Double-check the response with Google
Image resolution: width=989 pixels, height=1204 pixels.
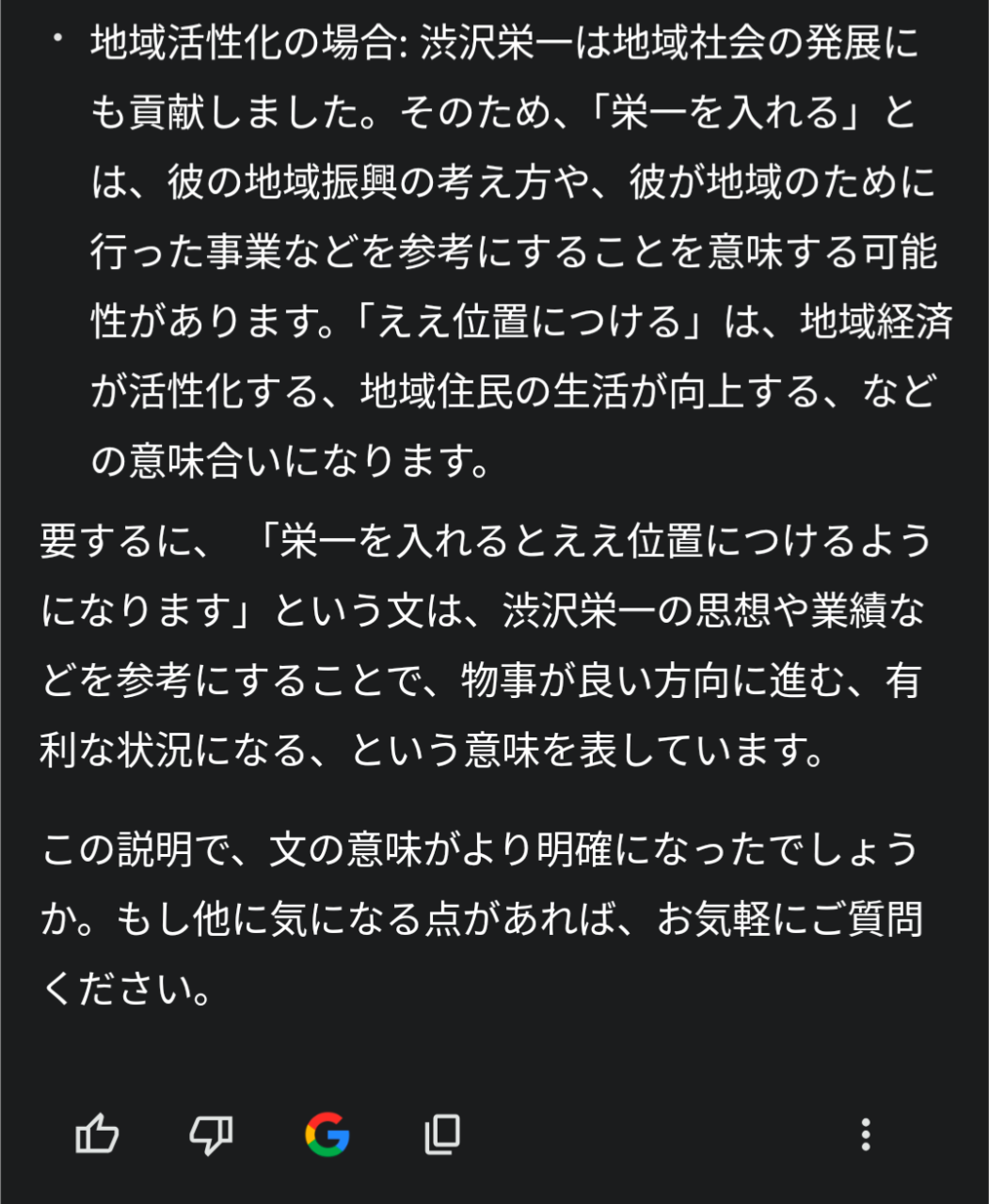(x=327, y=1134)
